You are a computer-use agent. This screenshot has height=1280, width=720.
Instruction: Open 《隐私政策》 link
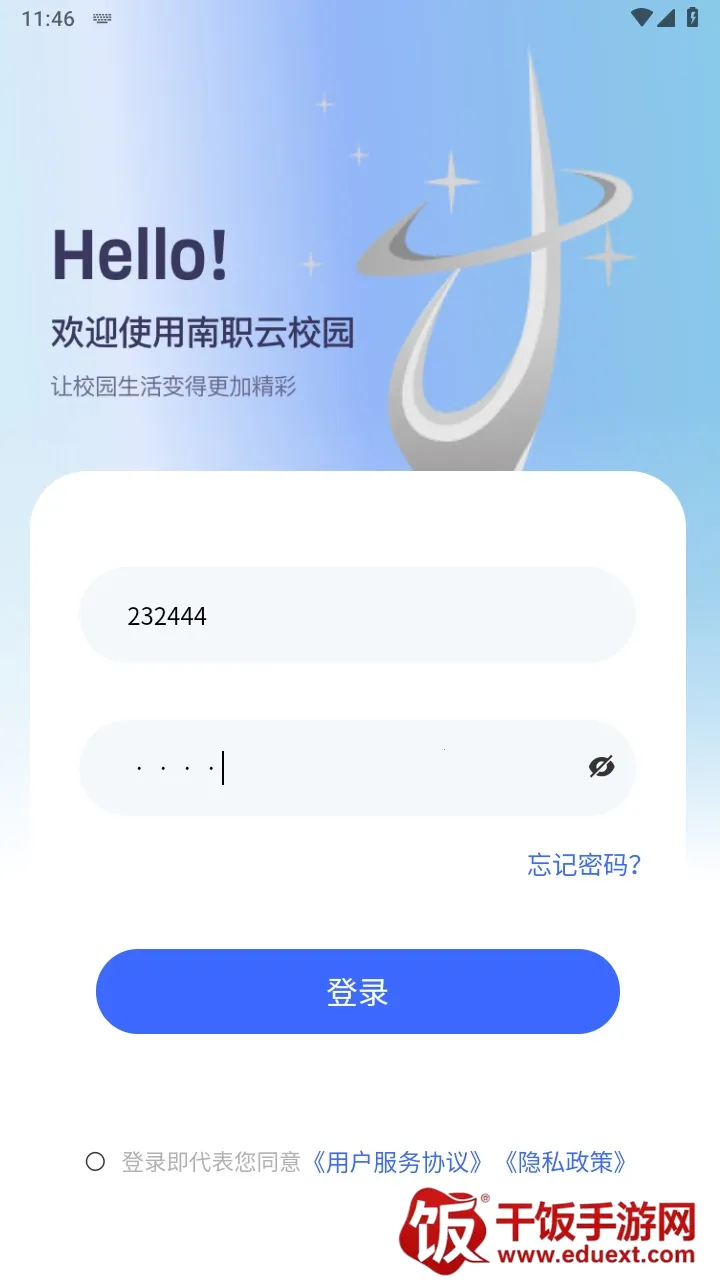pos(566,1162)
